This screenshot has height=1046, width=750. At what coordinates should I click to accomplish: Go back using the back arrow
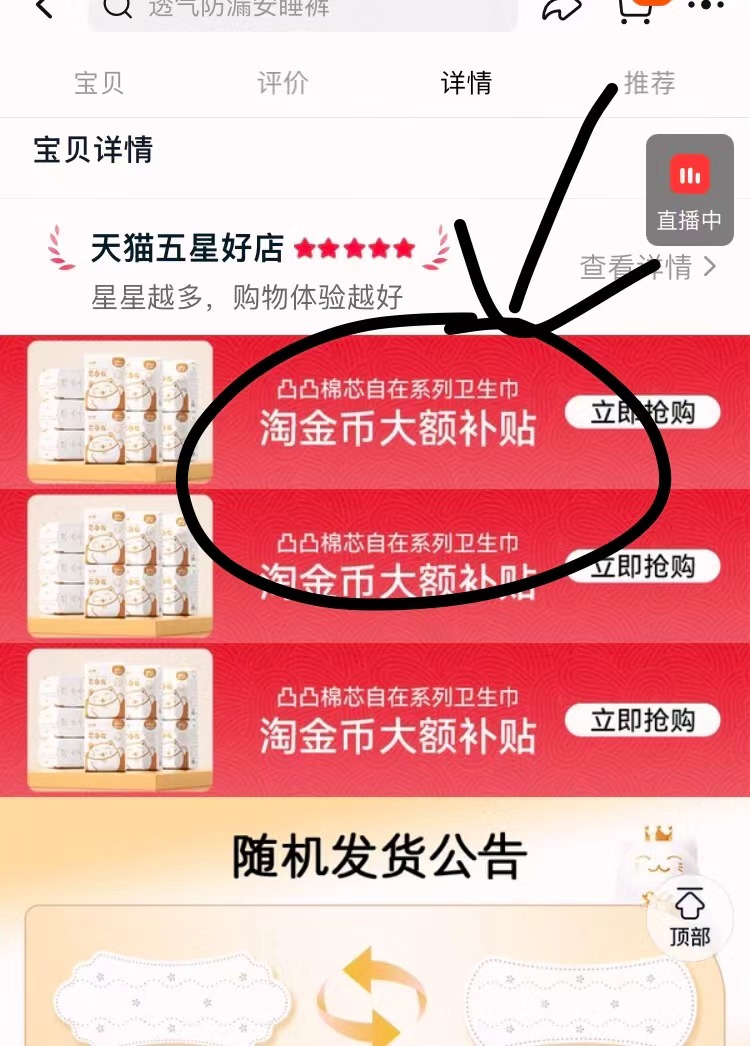pyautogui.click(x=44, y=8)
